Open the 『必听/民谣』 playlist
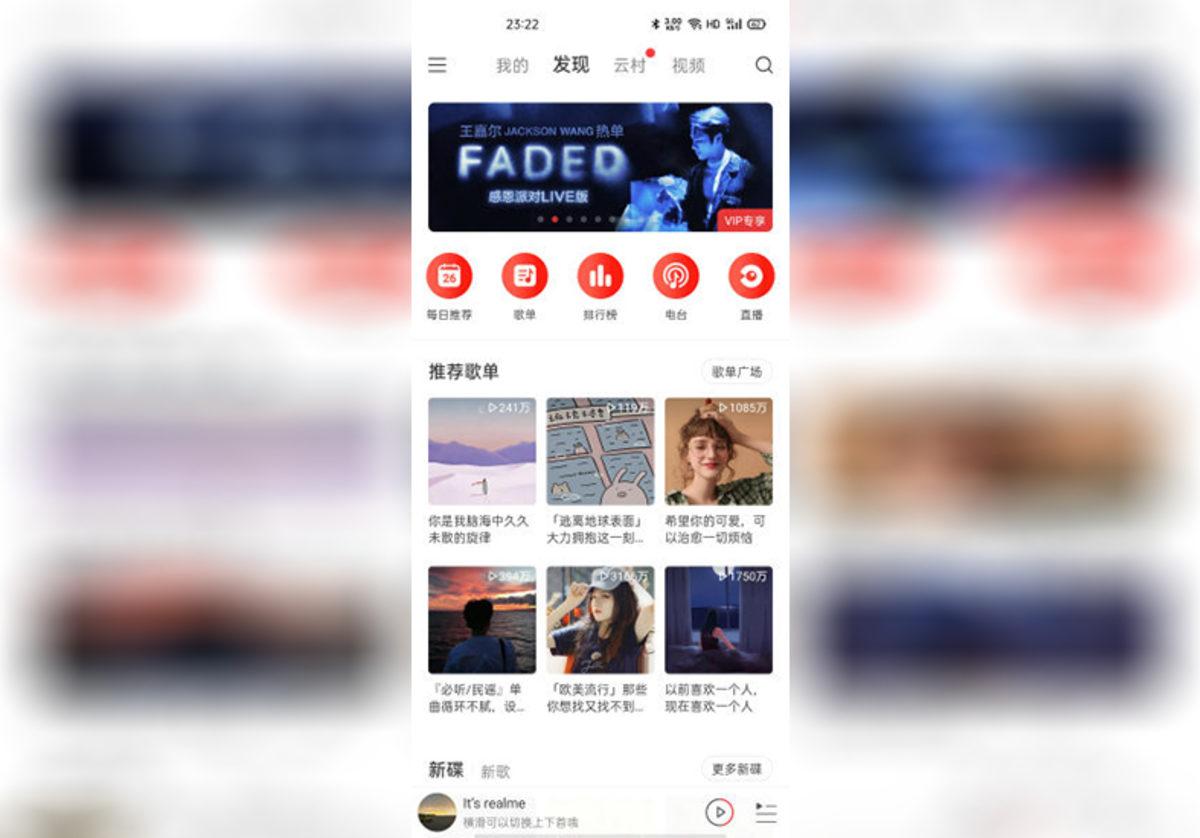Viewport: 1200px width, 838px height. tap(482, 620)
